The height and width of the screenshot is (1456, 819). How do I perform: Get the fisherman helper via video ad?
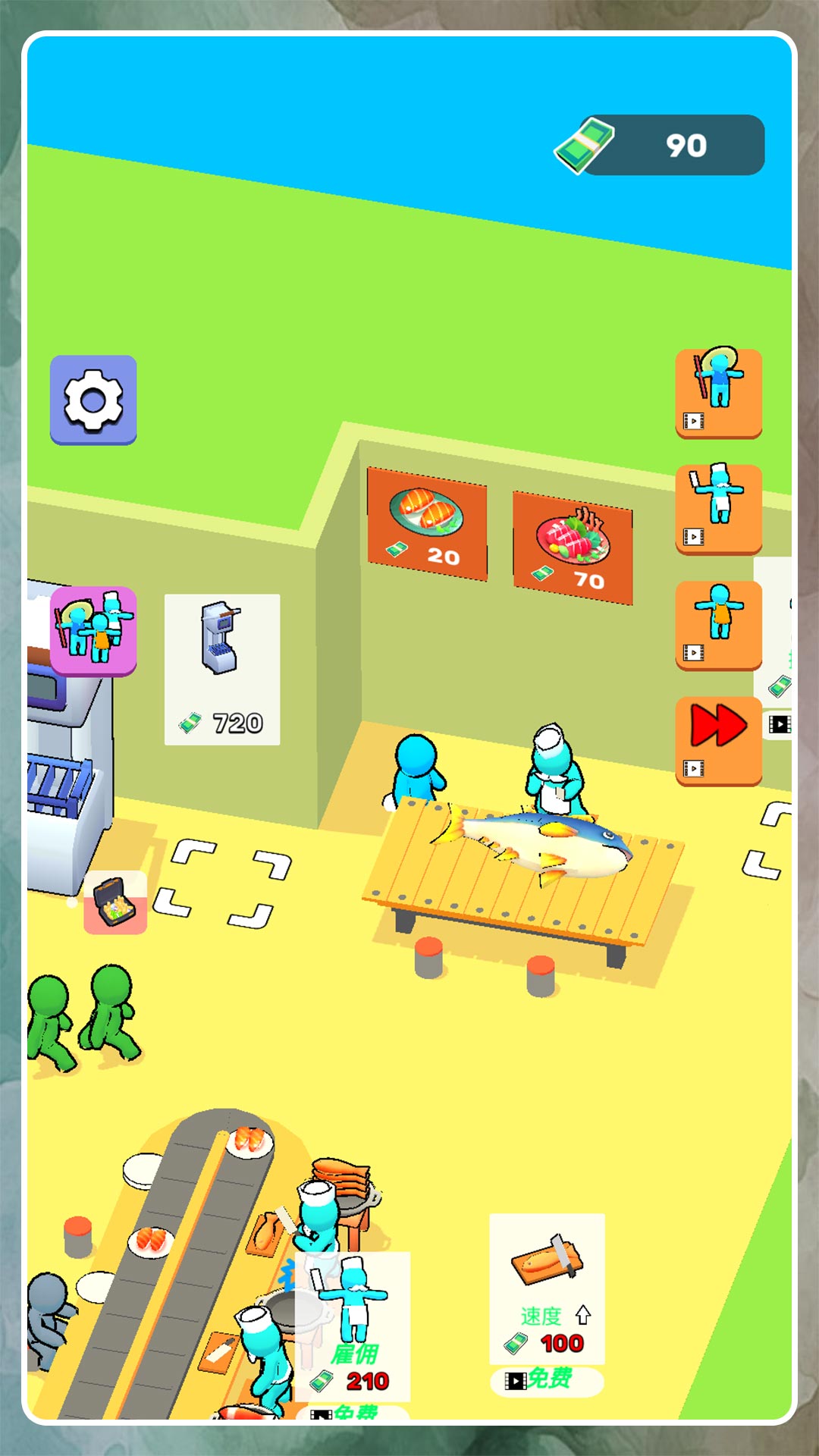(718, 393)
